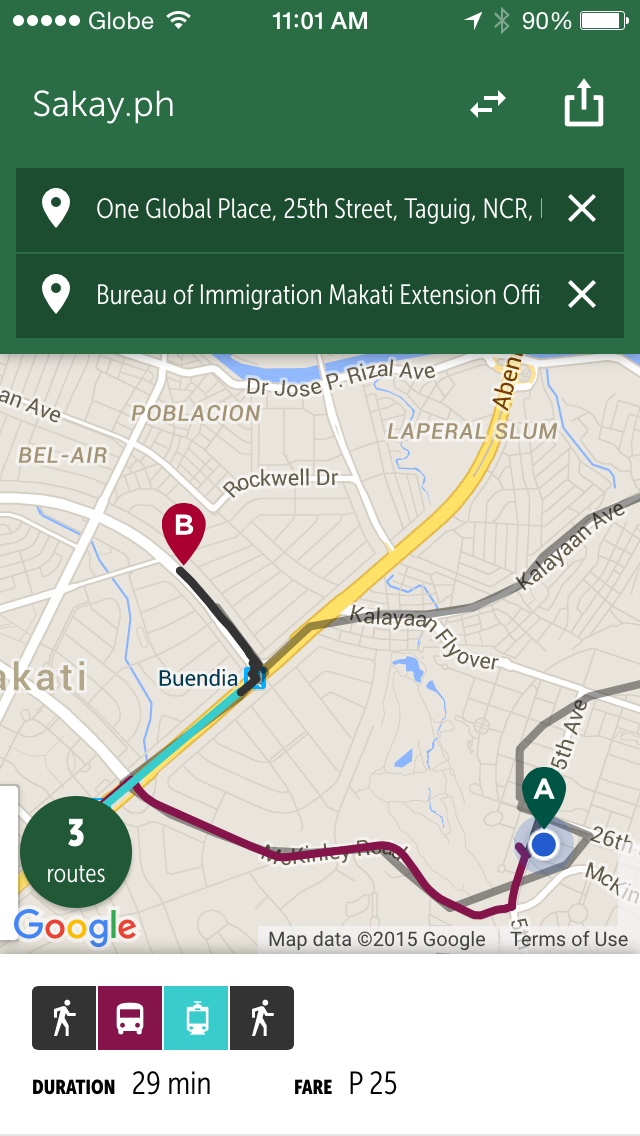
Task: Select the final walking step
Action: coord(262,1018)
